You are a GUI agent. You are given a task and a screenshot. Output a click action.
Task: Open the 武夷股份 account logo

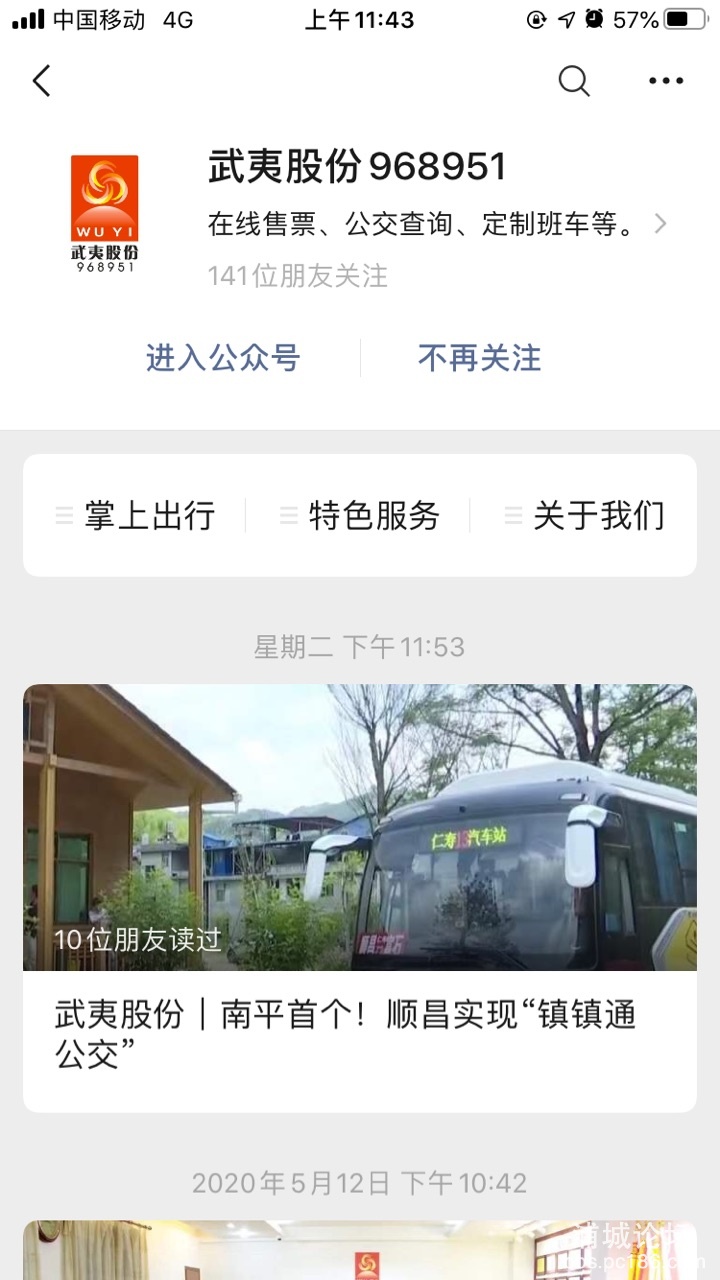click(x=105, y=213)
